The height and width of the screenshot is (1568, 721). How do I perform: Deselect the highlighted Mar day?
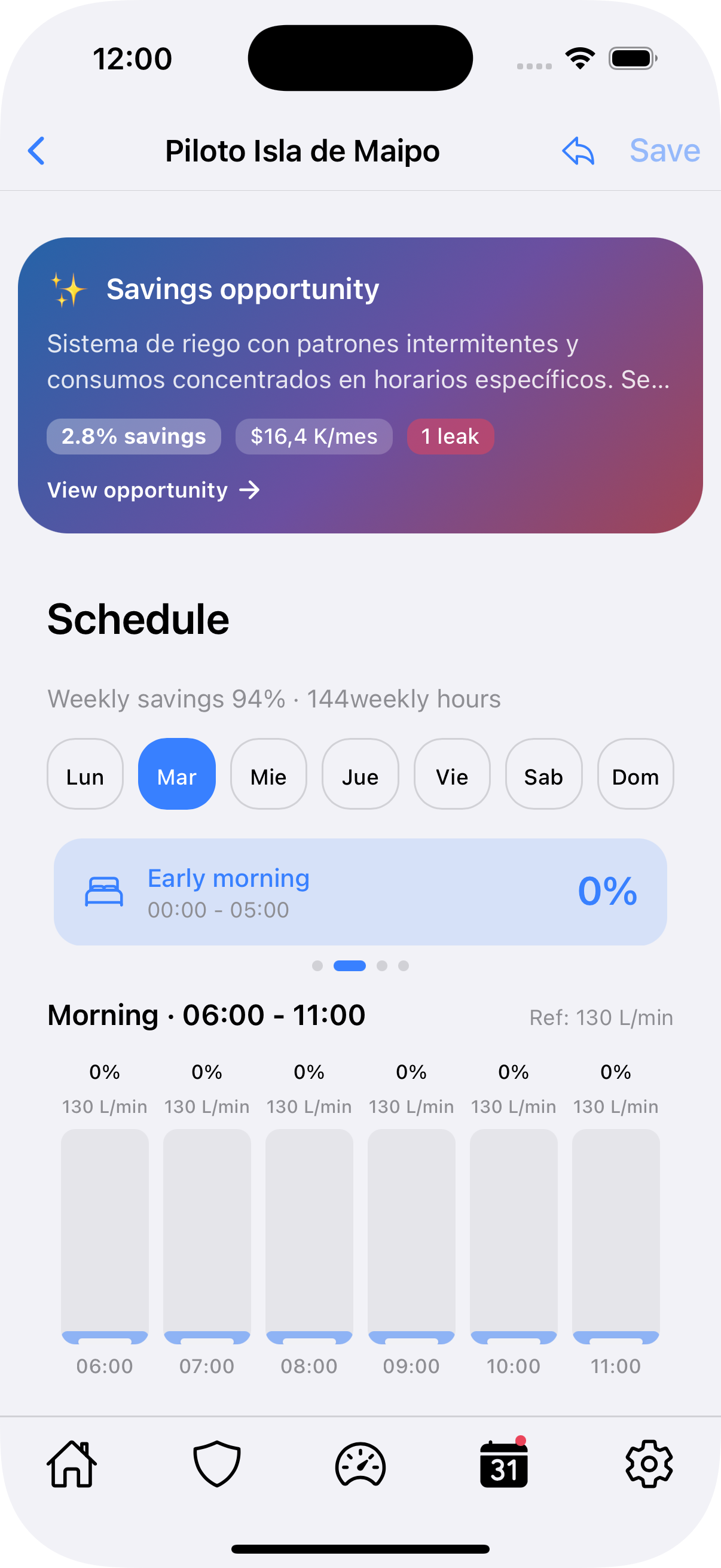pos(176,774)
